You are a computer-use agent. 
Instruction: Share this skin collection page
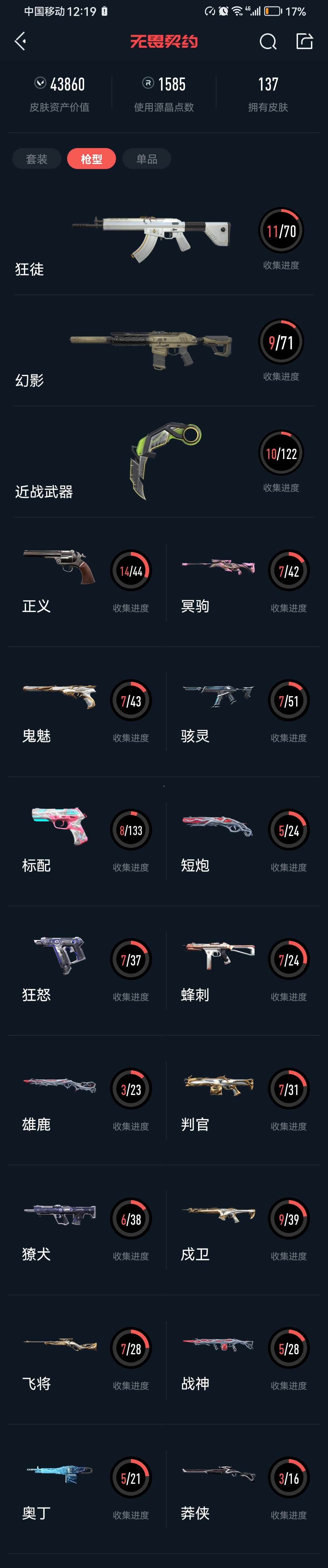pyautogui.click(x=304, y=41)
